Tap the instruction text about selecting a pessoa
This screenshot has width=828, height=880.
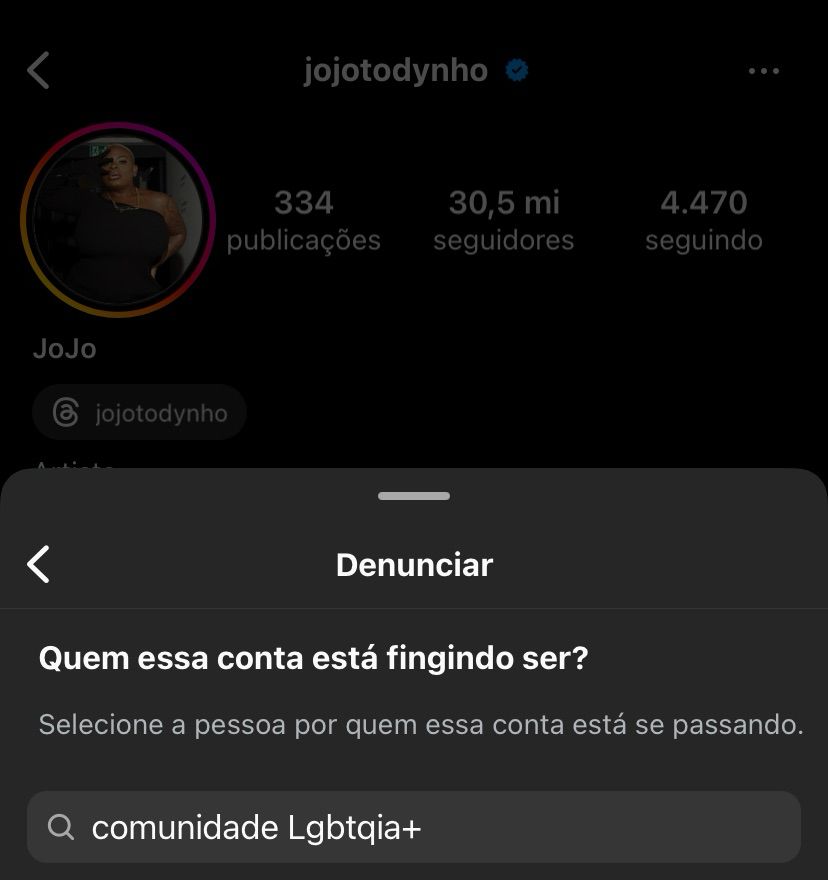coord(414,723)
